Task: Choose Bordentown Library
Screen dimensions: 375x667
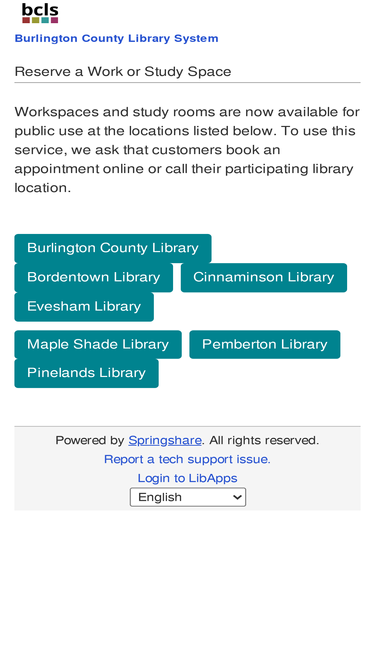Action: click(x=94, y=277)
